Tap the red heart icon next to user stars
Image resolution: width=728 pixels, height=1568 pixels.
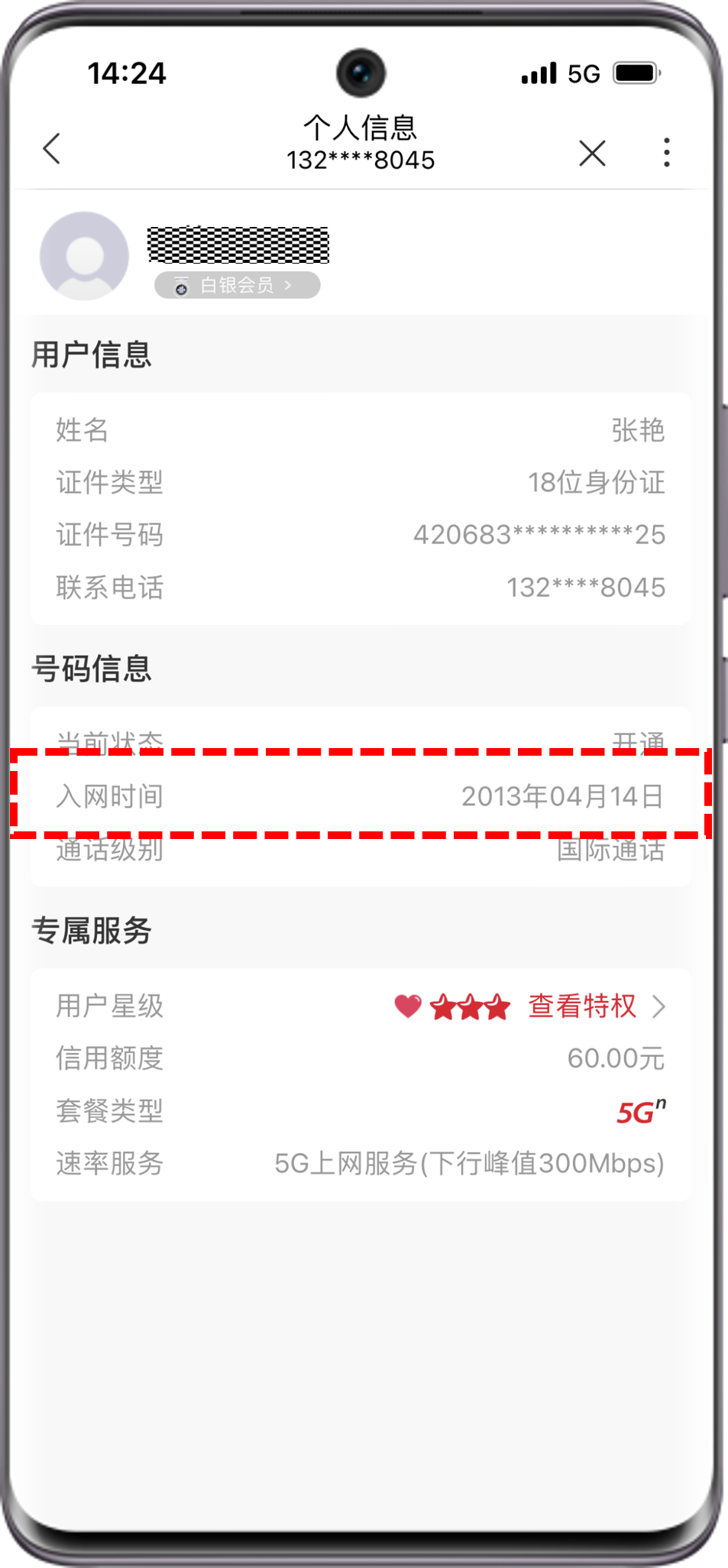pos(406,1006)
